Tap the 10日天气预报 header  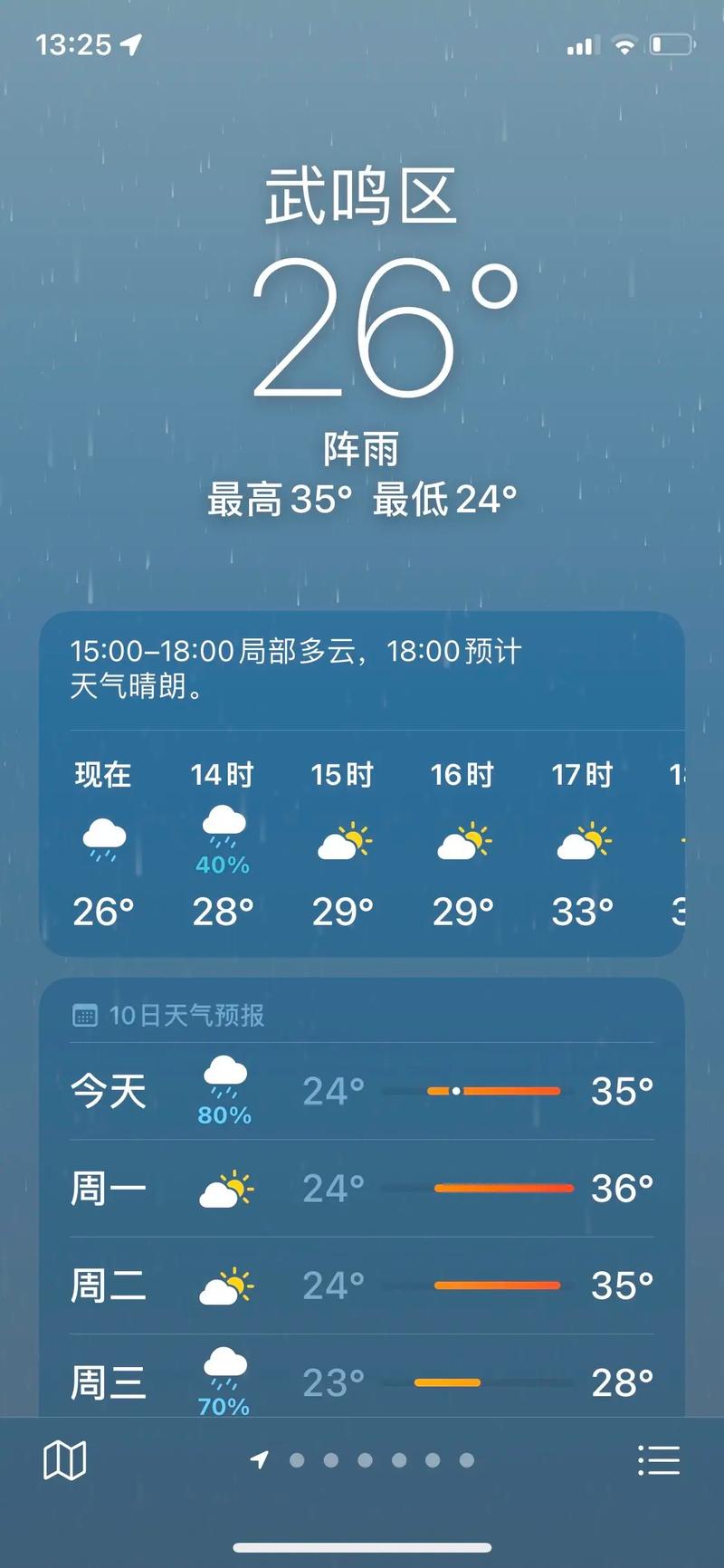coord(186,1016)
